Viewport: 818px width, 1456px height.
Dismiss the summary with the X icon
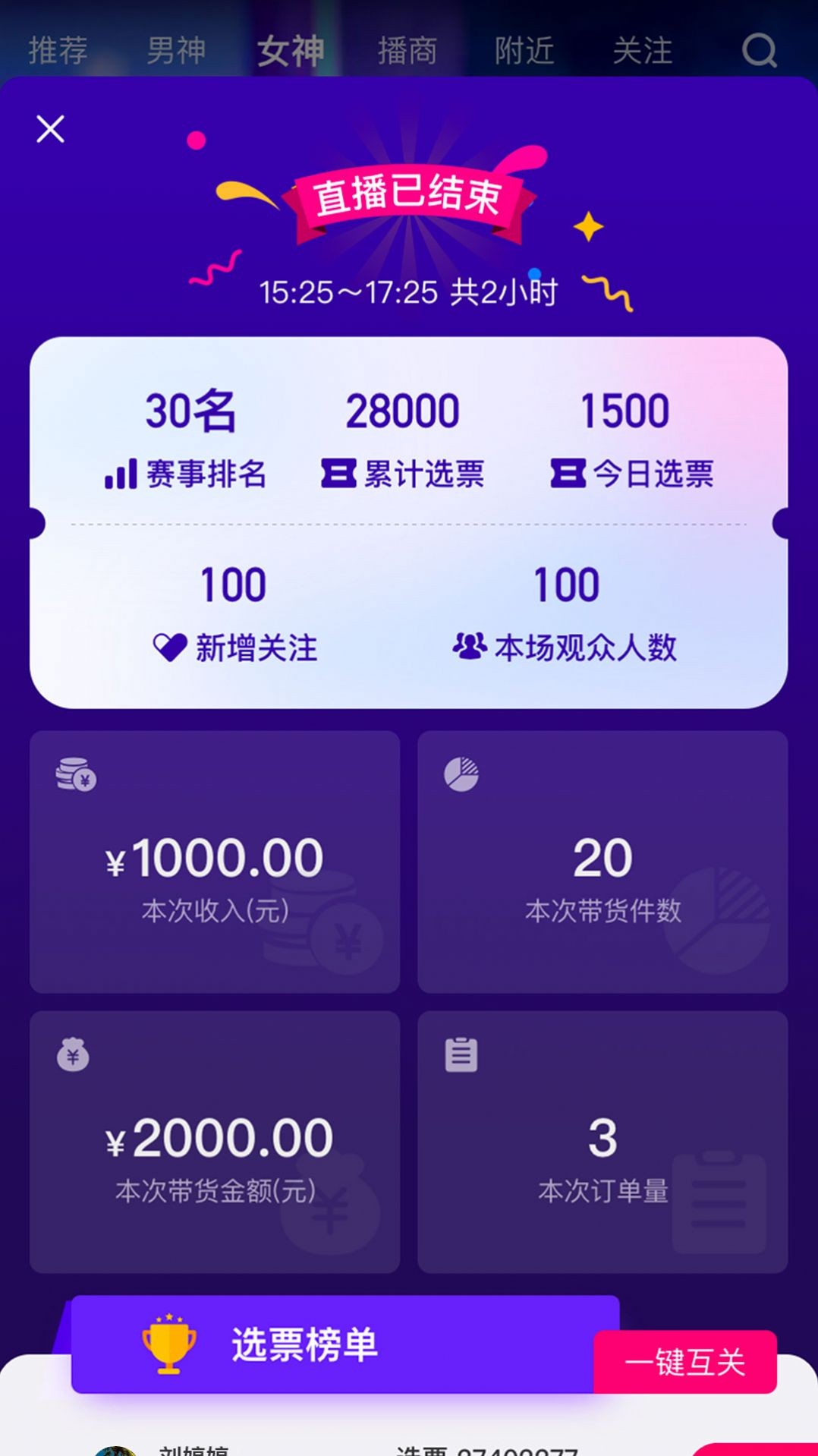point(50,129)
